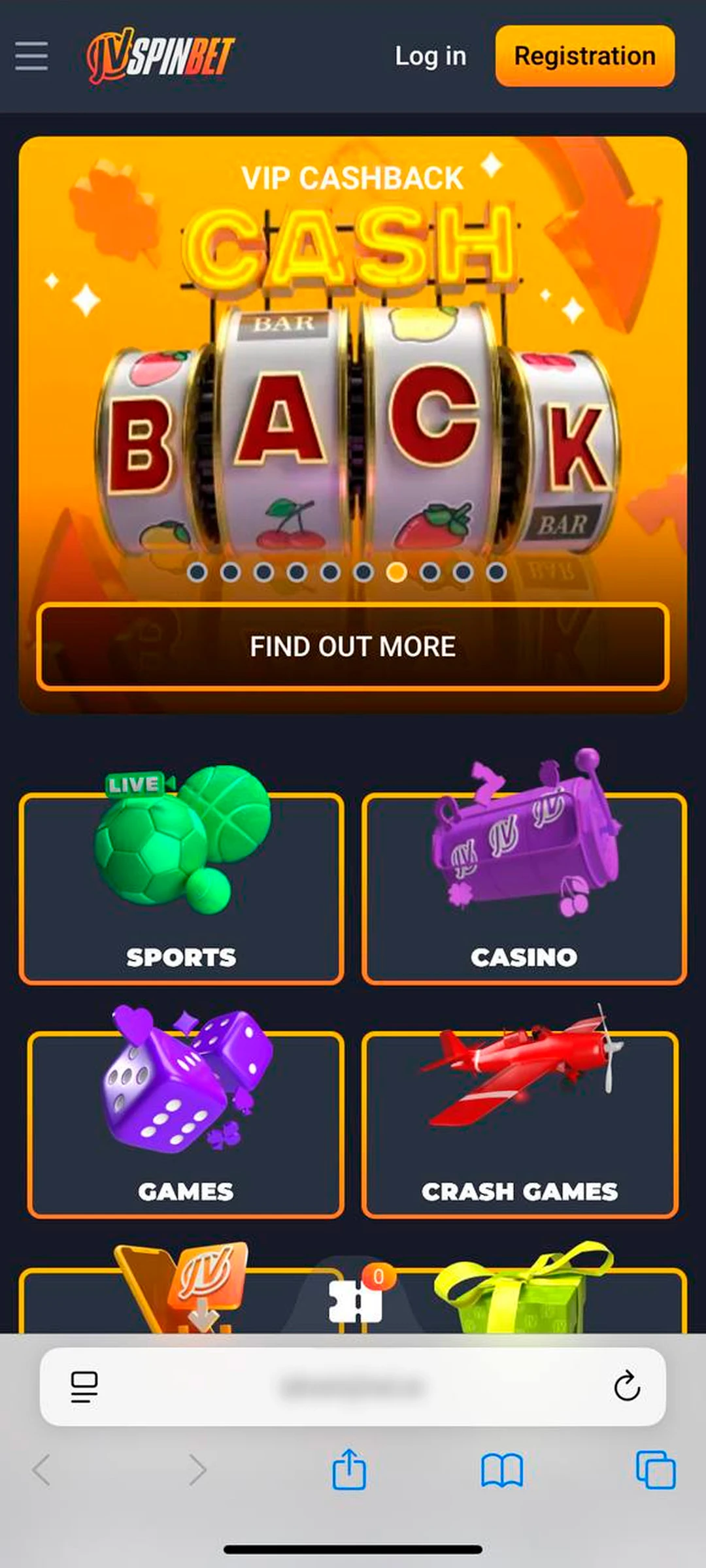Open the Games section

[186, 1124]
